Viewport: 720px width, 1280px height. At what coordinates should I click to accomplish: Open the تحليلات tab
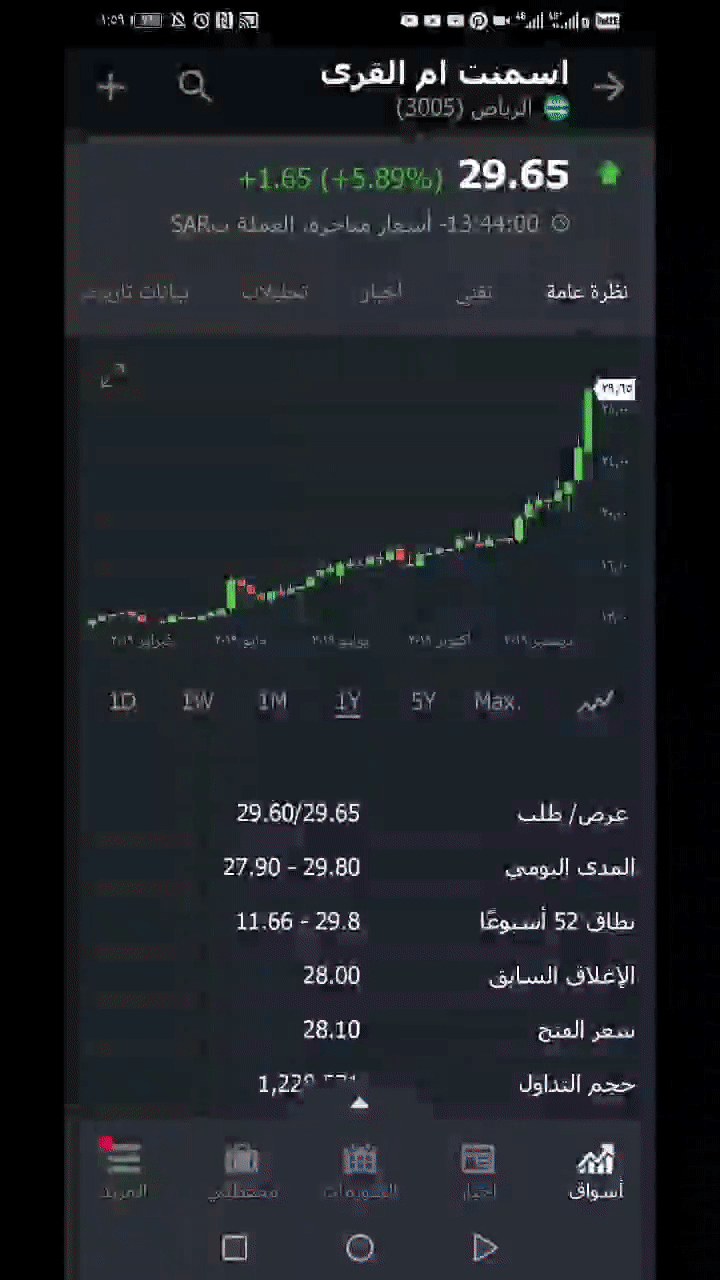(275, 292)
